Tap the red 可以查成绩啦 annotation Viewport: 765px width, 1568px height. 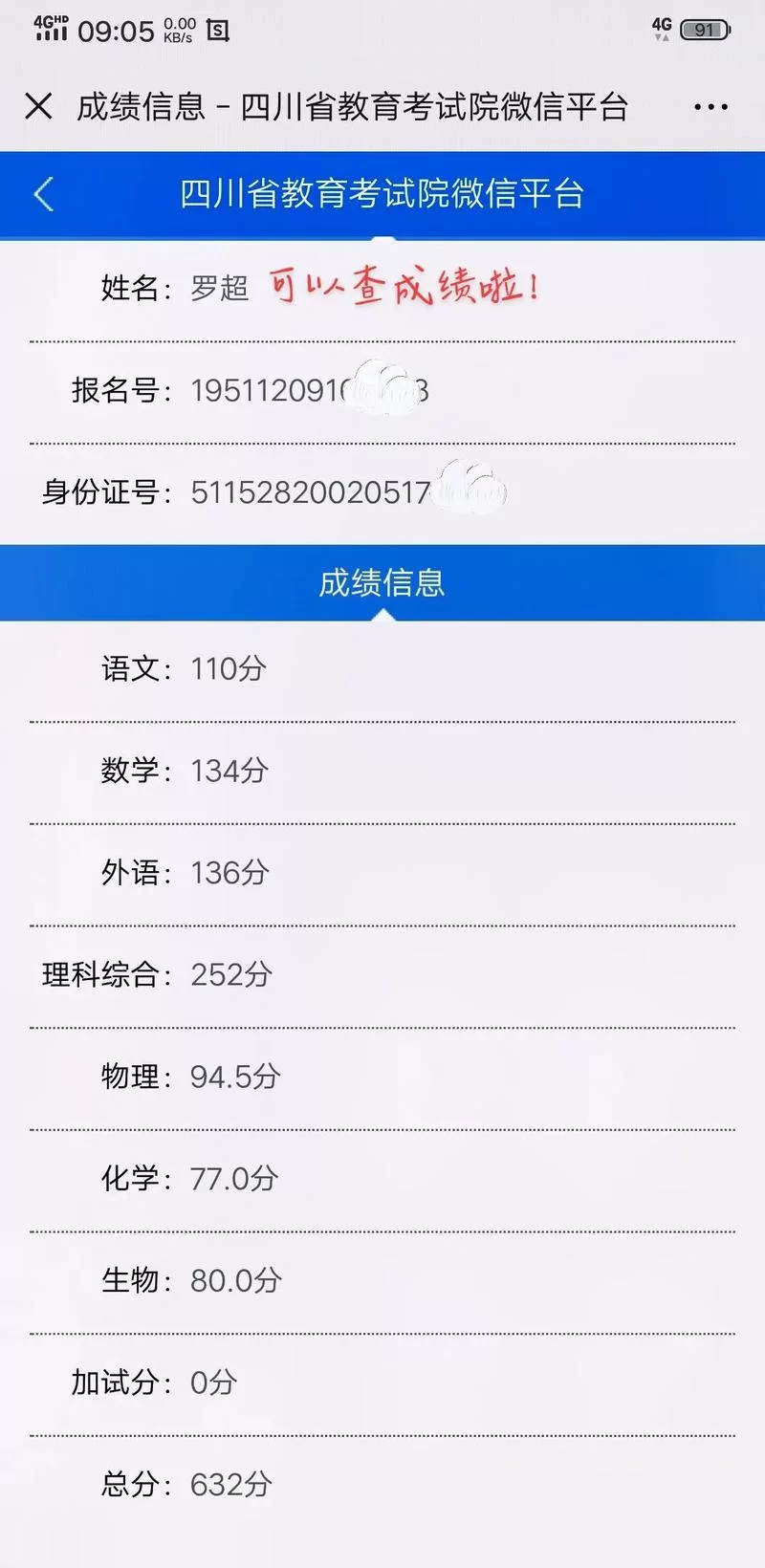[x=402, y=284]
